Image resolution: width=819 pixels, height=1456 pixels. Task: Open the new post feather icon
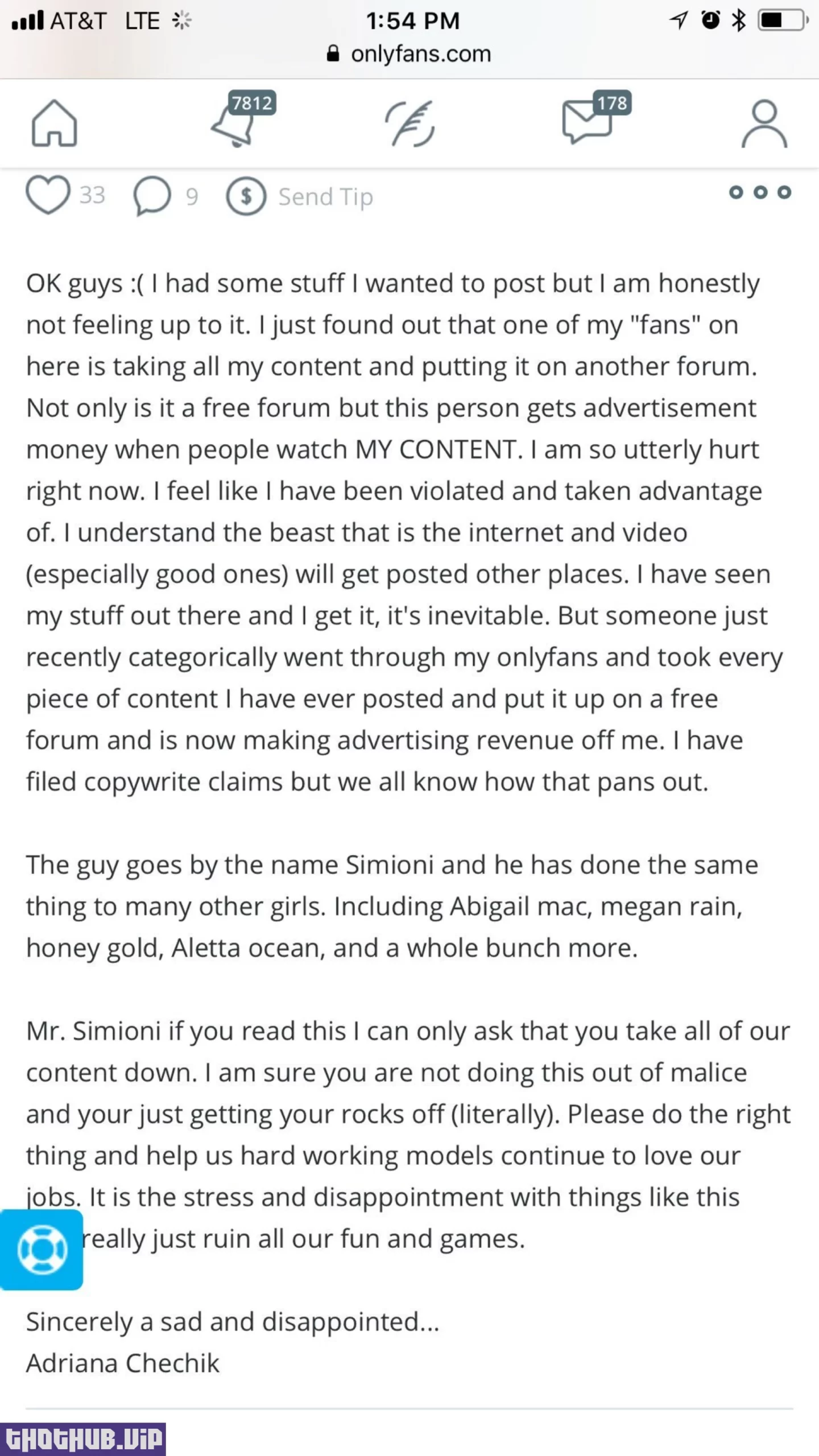(409, 123)
